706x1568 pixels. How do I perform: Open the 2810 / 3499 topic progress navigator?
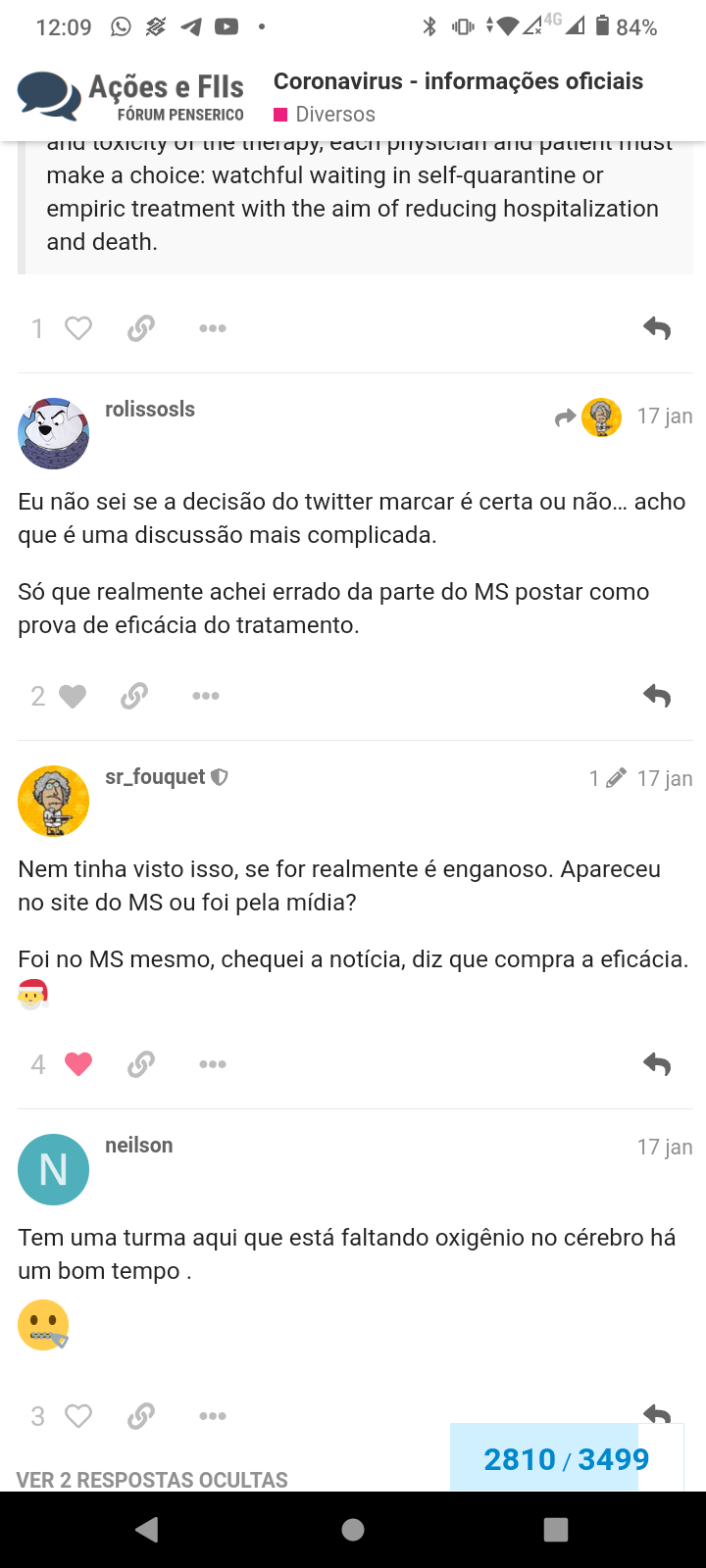point(566,1459)
